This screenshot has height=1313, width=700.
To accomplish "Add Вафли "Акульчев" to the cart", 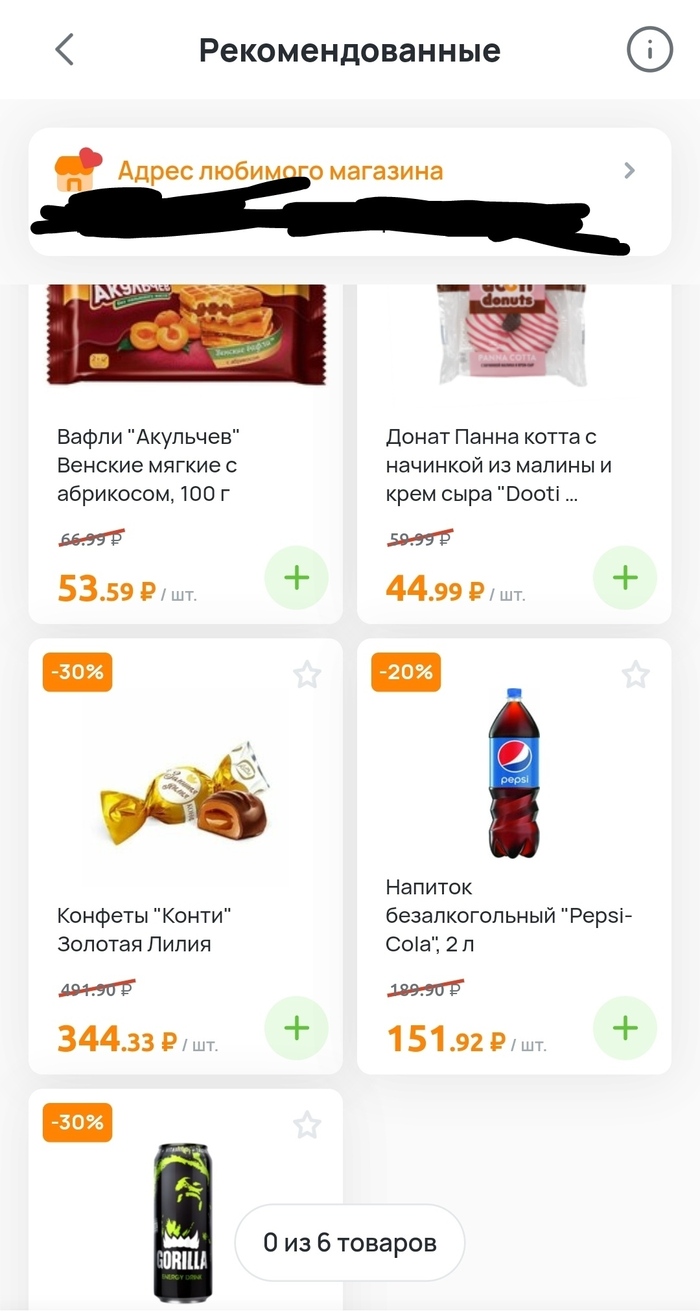I will [x=297, y=578].
